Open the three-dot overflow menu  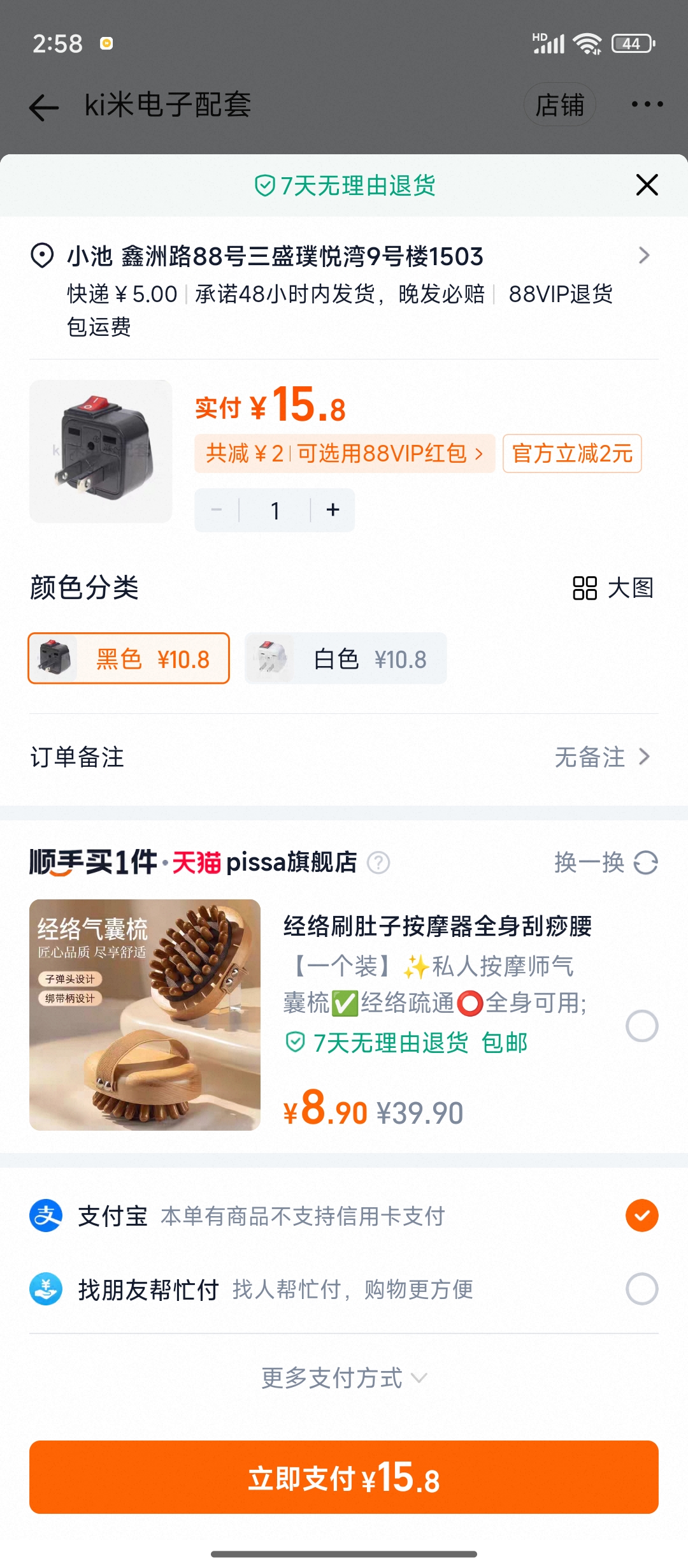[647, 105]
